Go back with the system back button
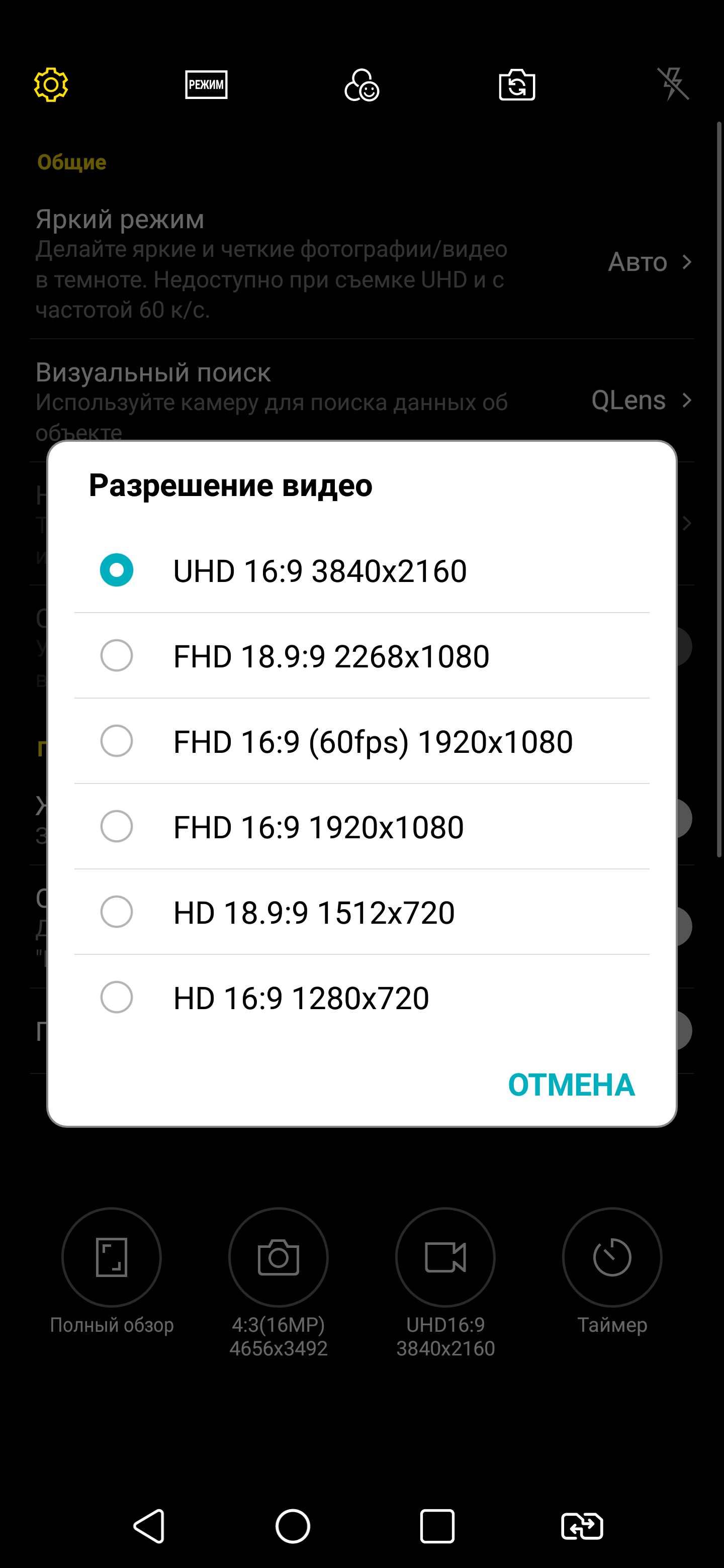This screenshot has height=1568, width=724. tap(149, 1527)
